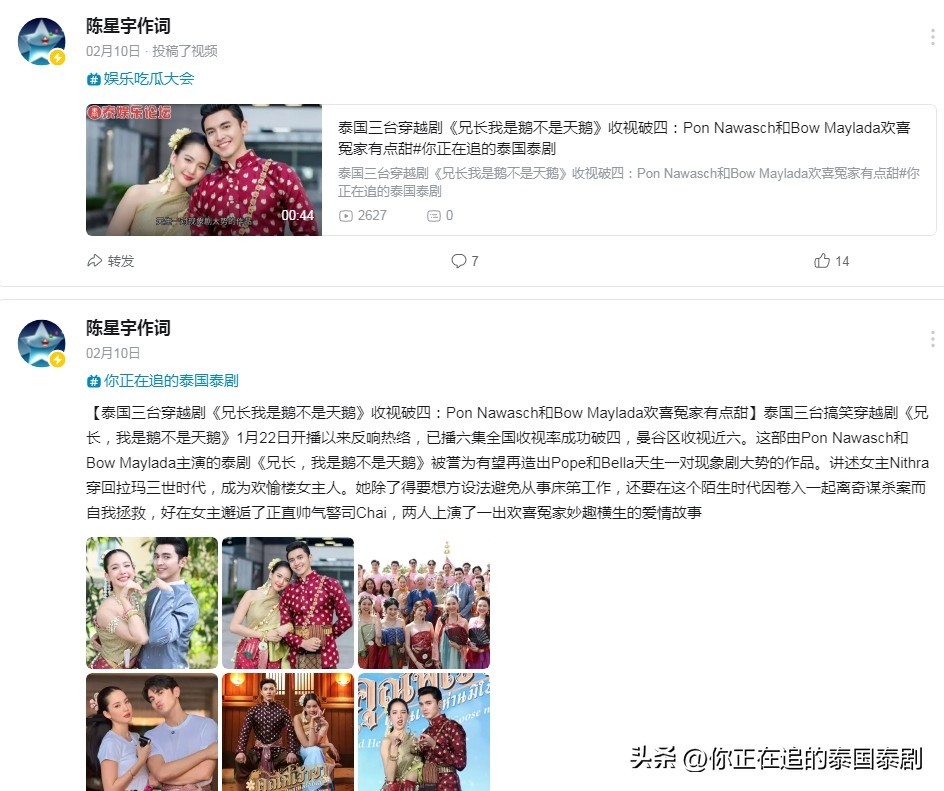Open the drama poster photo with ornate background
The height and width of the screenshot is (791, 944).
coord(288,732)
